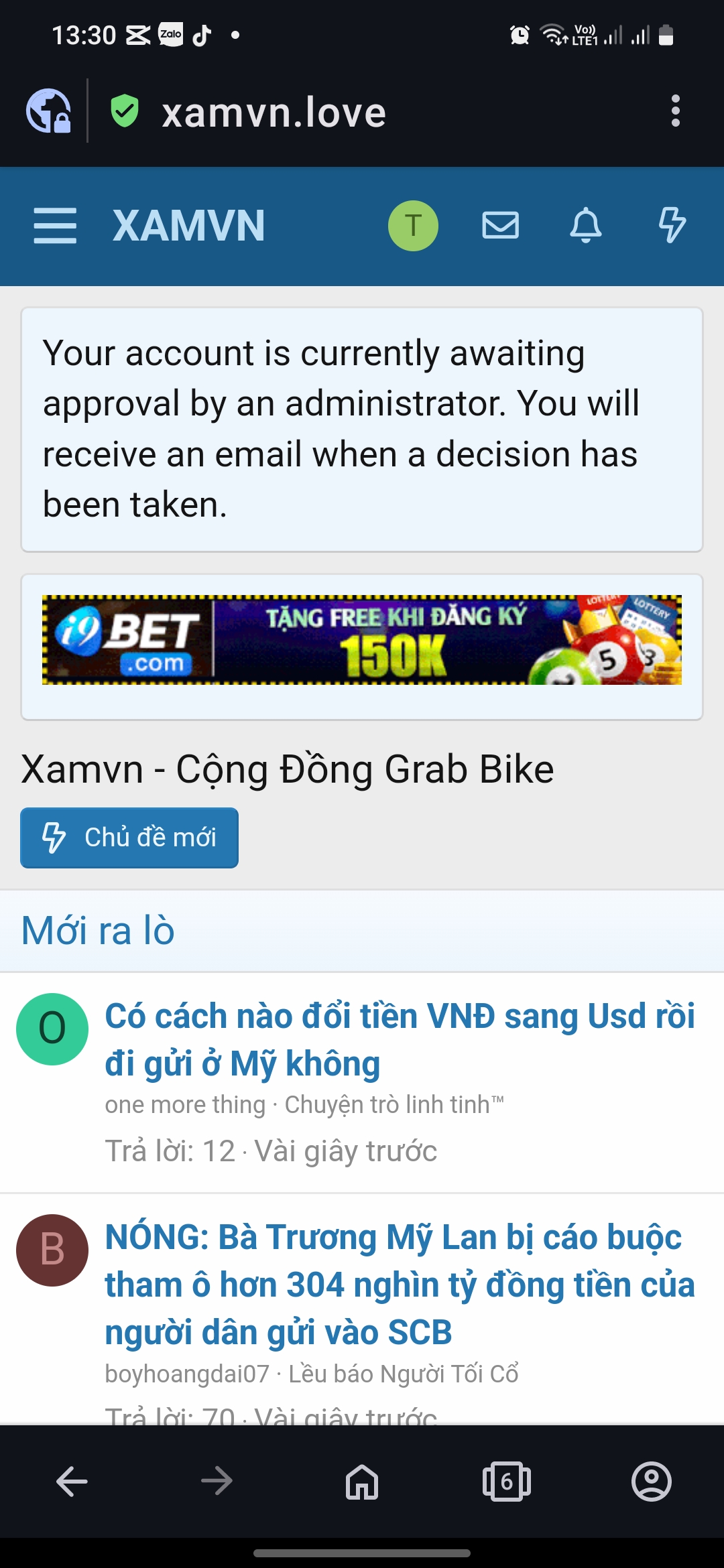
Task: Open the messages envelope inbox
Action: click(x=500, y=225)
